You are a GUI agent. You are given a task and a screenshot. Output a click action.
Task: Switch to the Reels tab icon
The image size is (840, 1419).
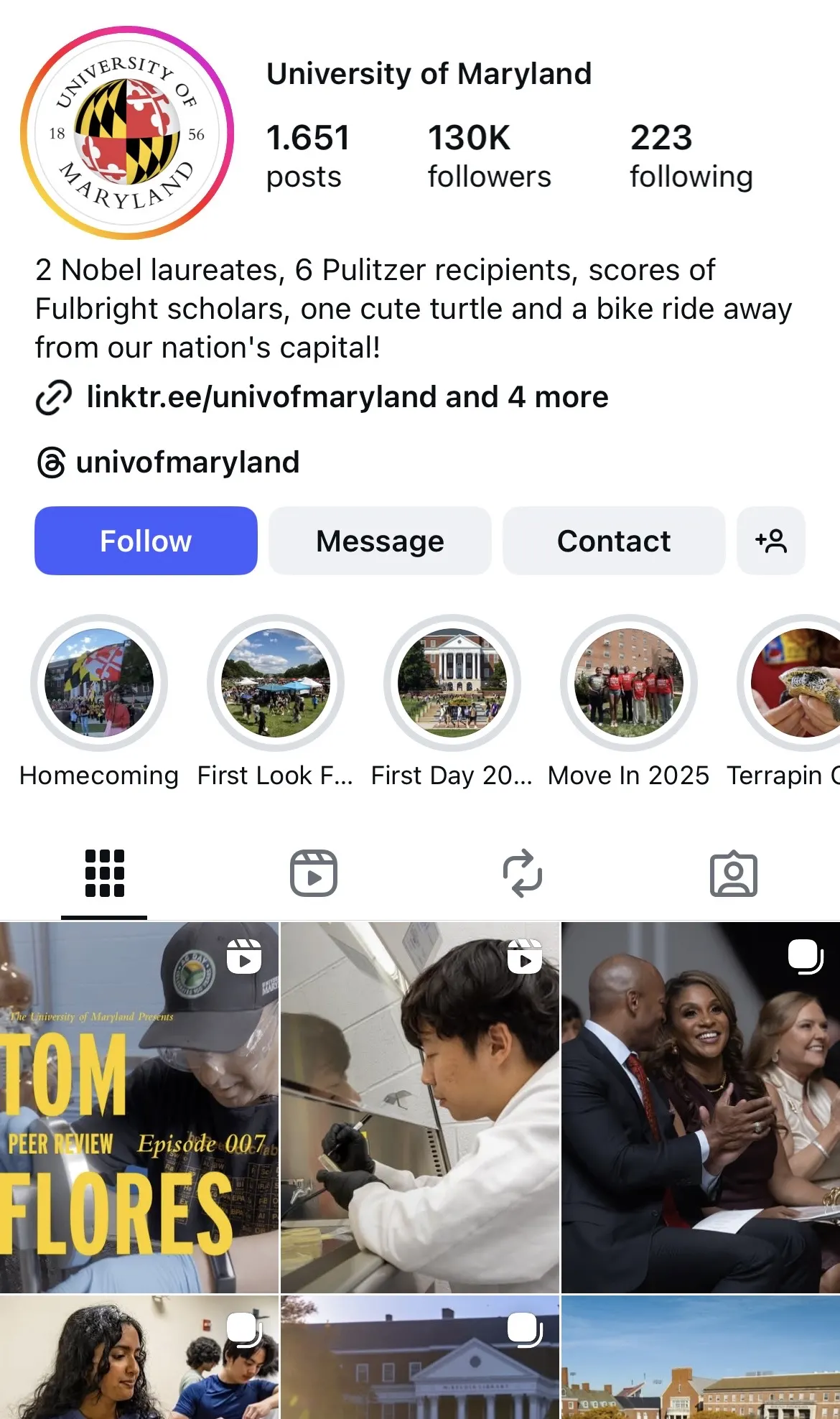[x=314, y=872]
